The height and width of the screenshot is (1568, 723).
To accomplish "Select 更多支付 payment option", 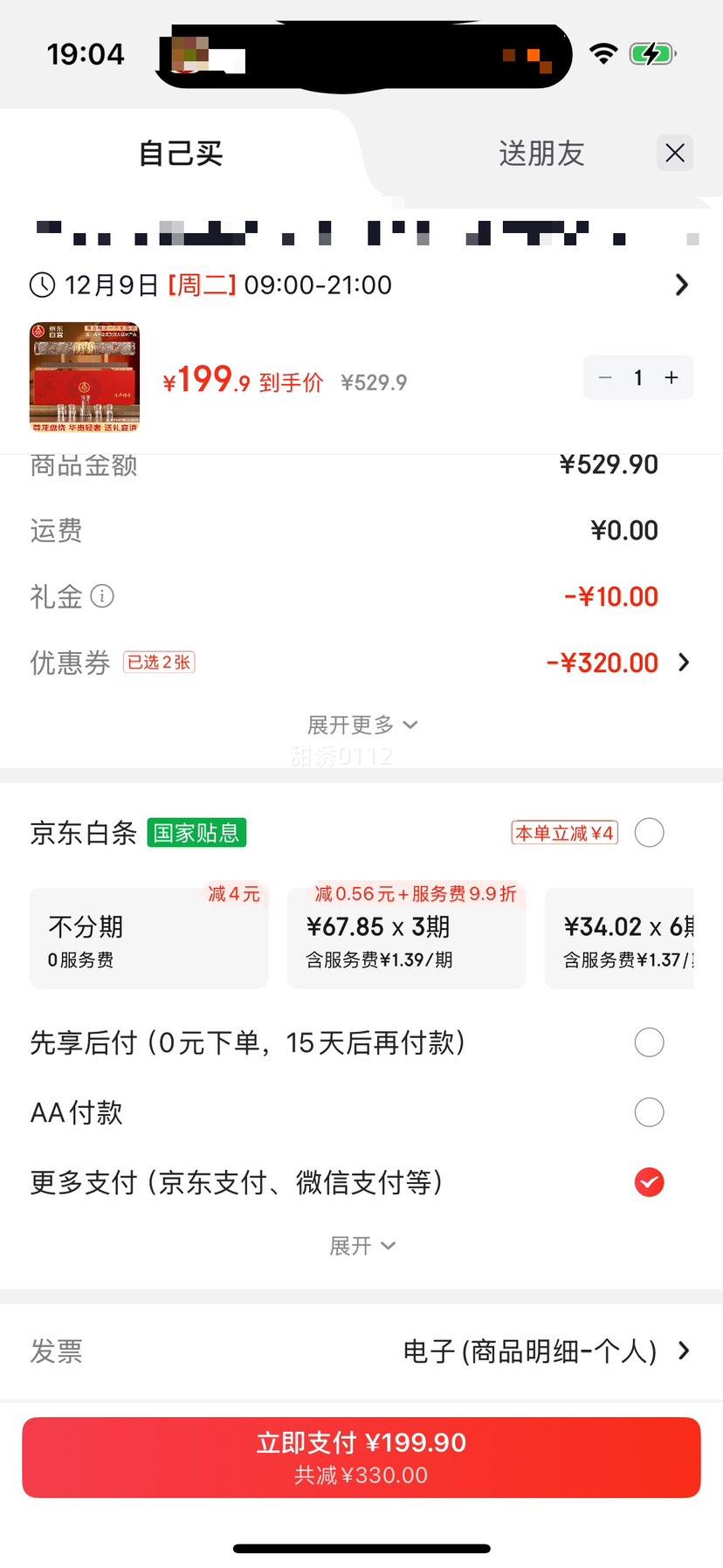I will (649, 1182).
